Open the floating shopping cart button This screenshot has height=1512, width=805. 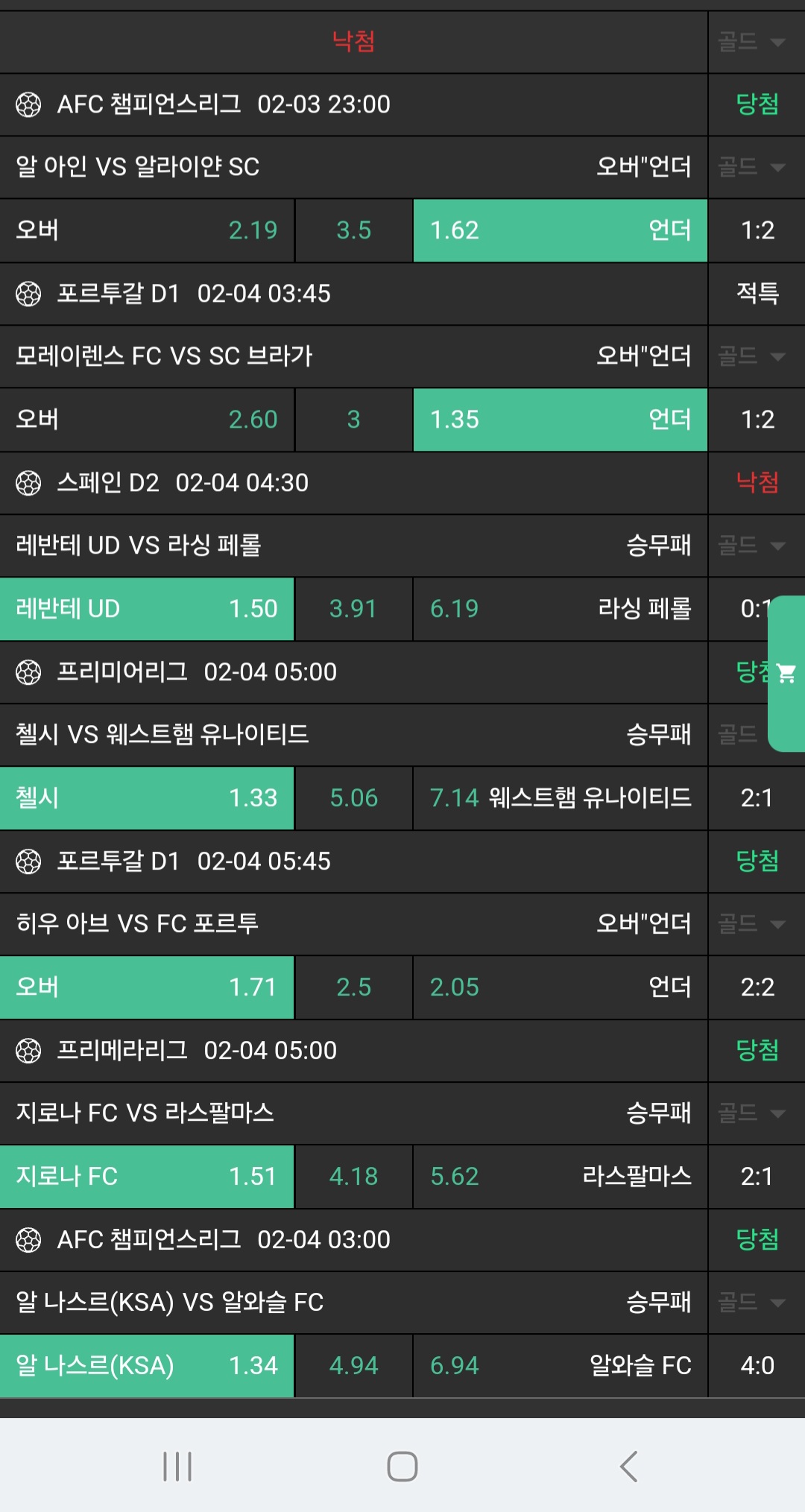[x=786, y=674]
